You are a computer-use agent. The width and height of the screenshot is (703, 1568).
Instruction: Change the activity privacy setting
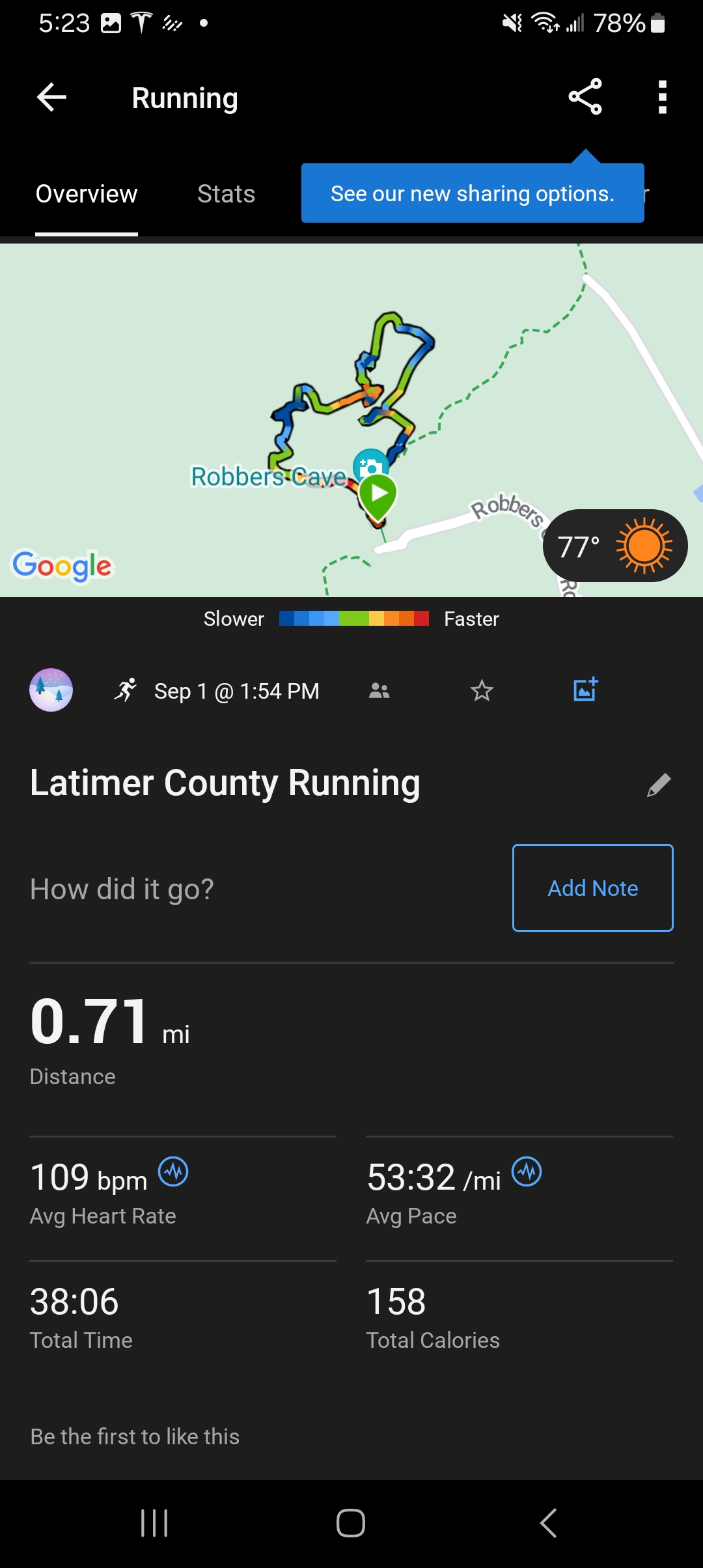pyautogui.click(x=379, y=691)
